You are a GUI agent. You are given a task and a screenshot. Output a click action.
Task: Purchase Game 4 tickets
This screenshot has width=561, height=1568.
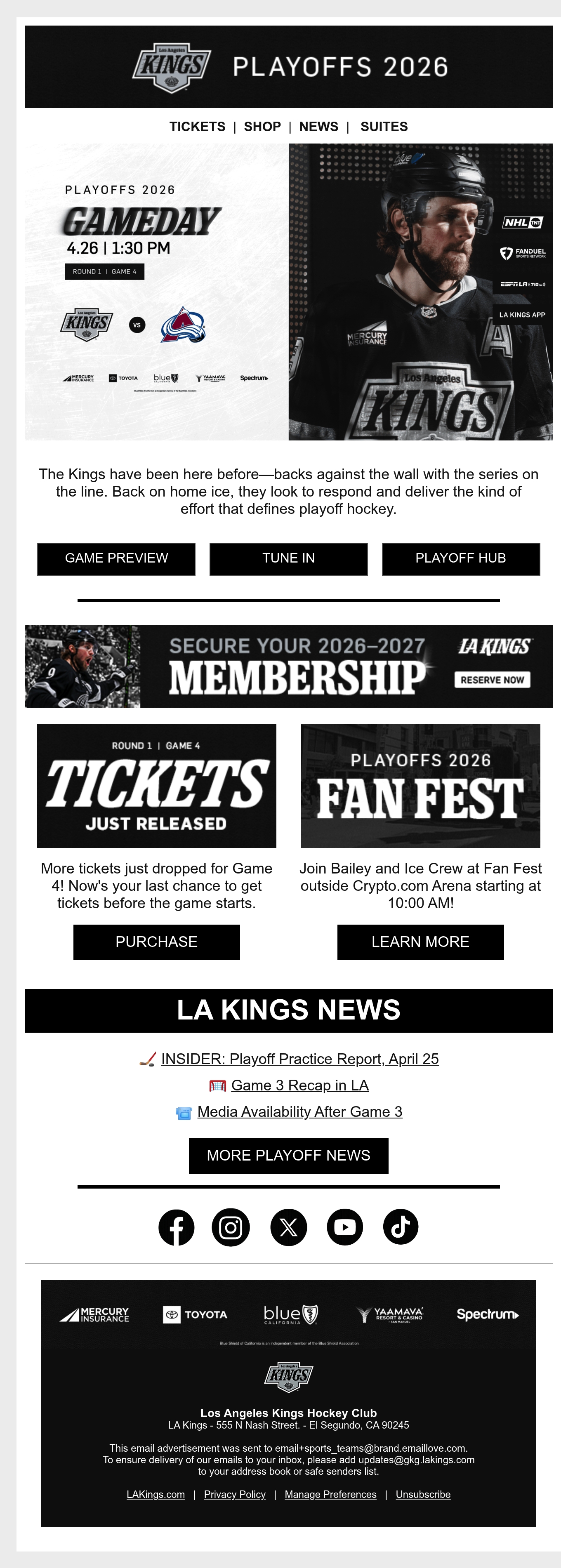point(157,942)
